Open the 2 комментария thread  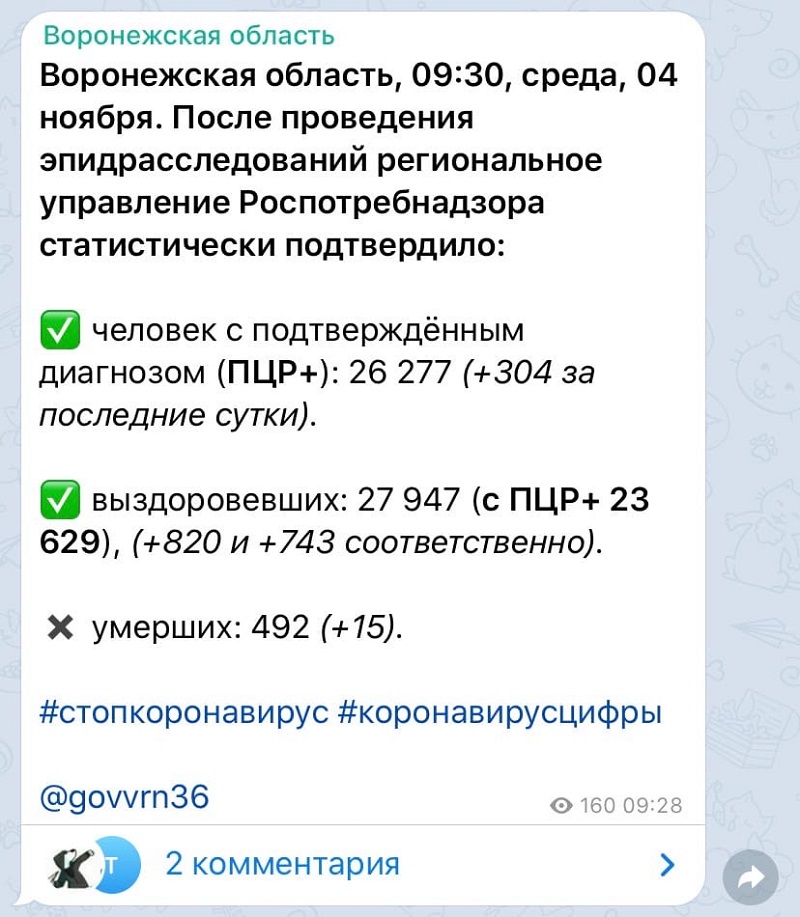pyautogui.click(x=282, y=863)
